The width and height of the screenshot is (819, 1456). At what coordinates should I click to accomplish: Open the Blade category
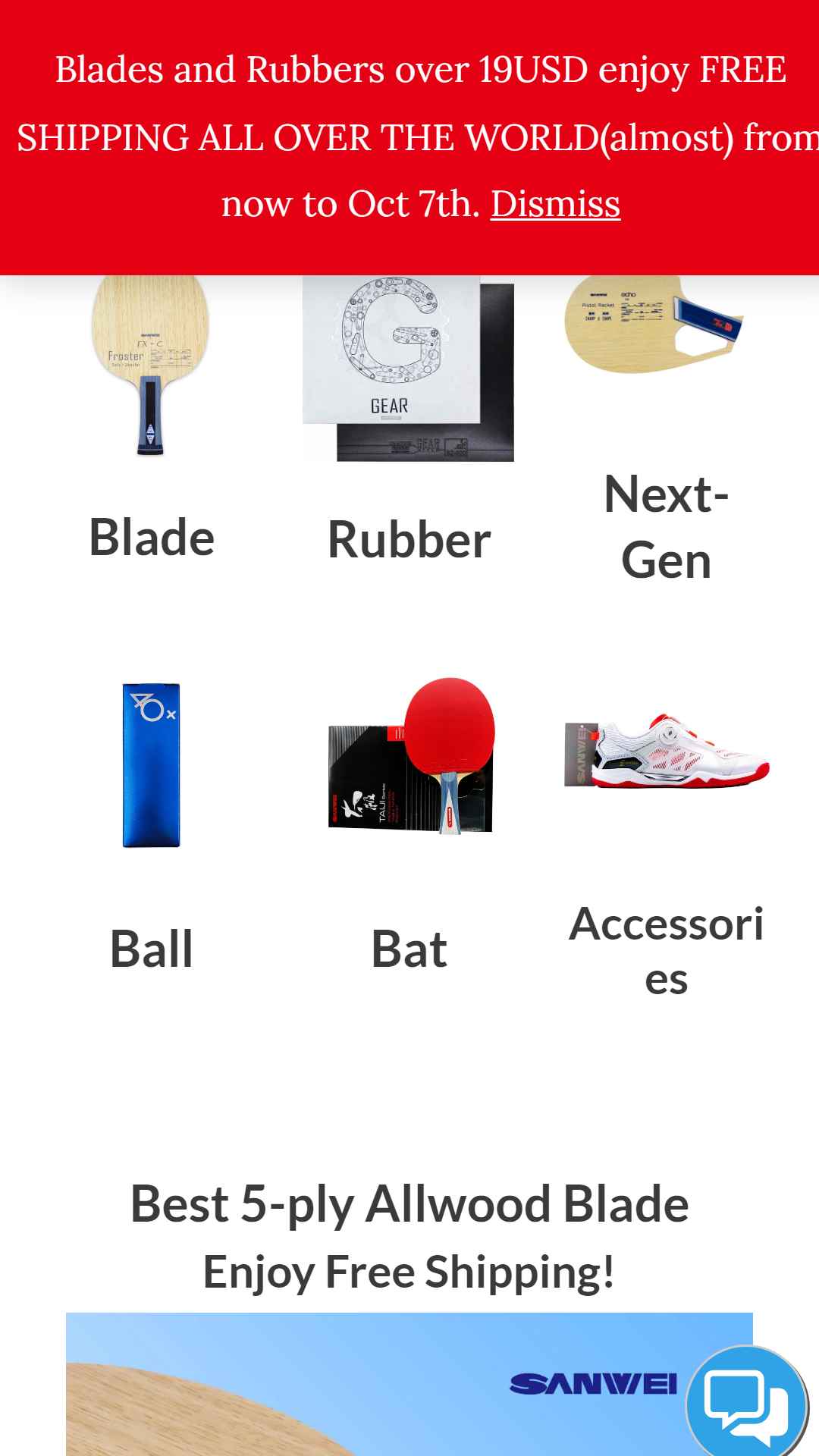coord(151,538)
